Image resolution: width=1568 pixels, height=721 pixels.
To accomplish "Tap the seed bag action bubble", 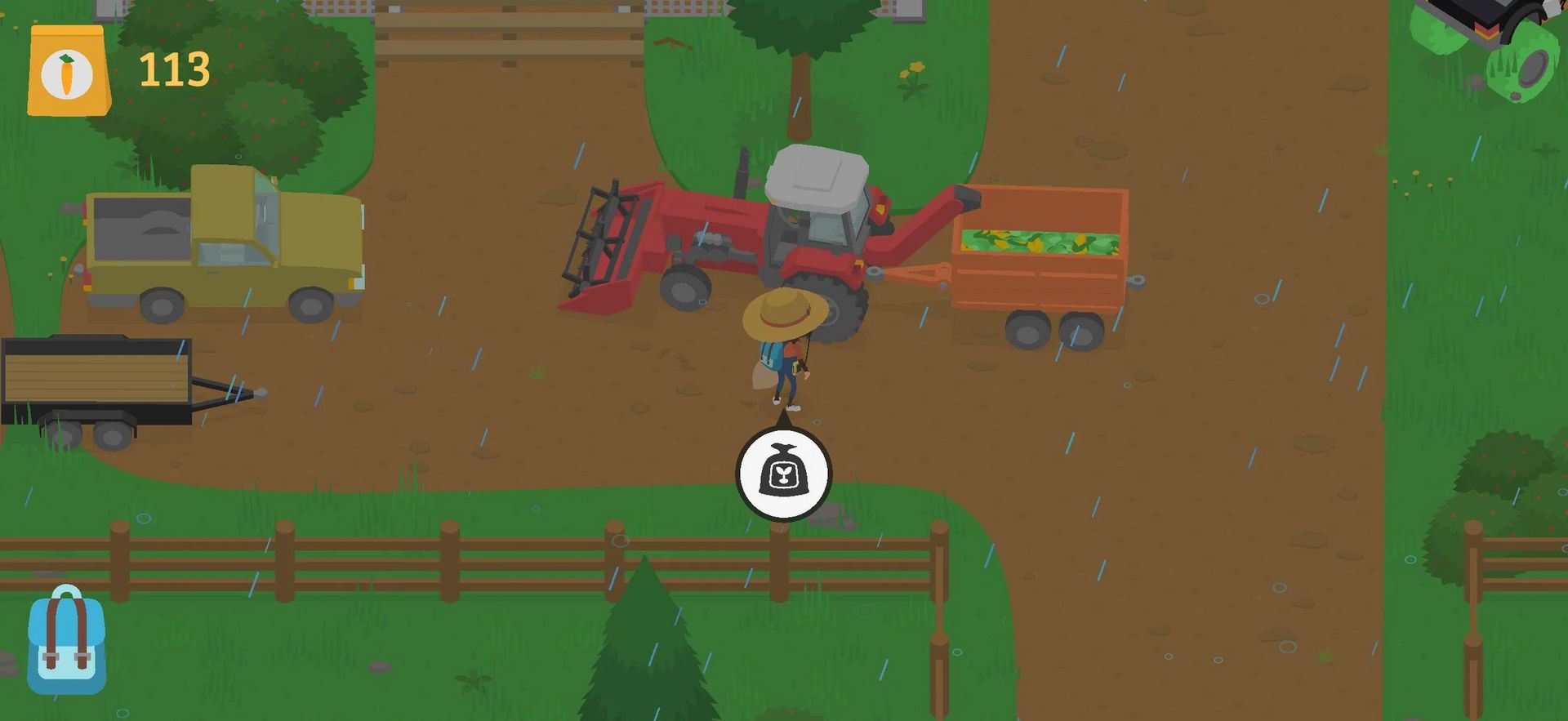I will click(783, 474).
